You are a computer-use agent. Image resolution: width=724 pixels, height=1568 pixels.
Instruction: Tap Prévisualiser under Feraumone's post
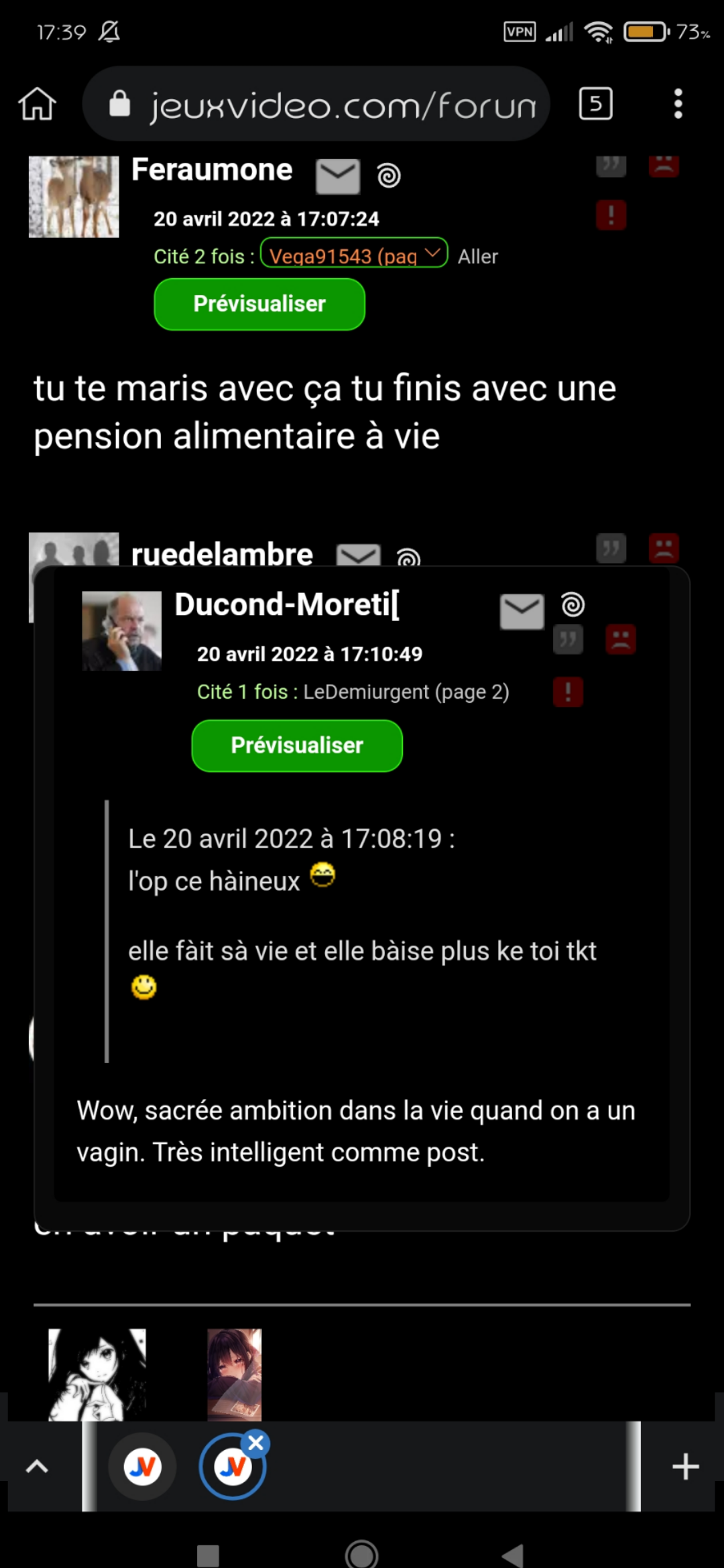click(259, 304)
